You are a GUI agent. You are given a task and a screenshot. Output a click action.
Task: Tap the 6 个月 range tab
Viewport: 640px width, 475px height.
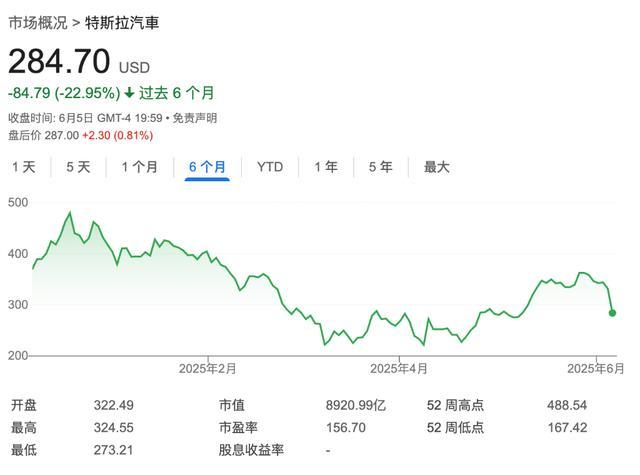coord(207,167)
